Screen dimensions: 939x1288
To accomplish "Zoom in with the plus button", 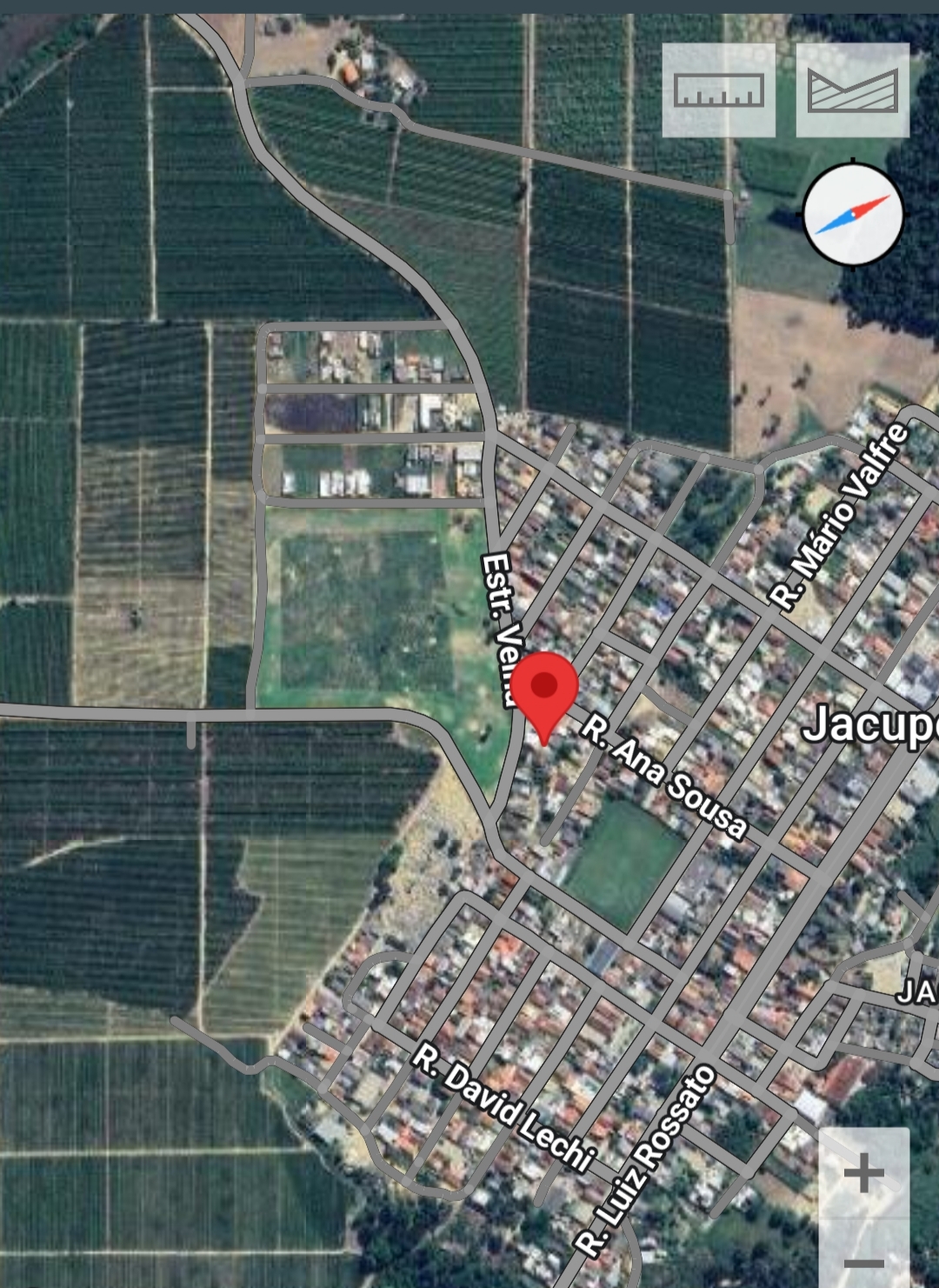I will coord(863,1173).
